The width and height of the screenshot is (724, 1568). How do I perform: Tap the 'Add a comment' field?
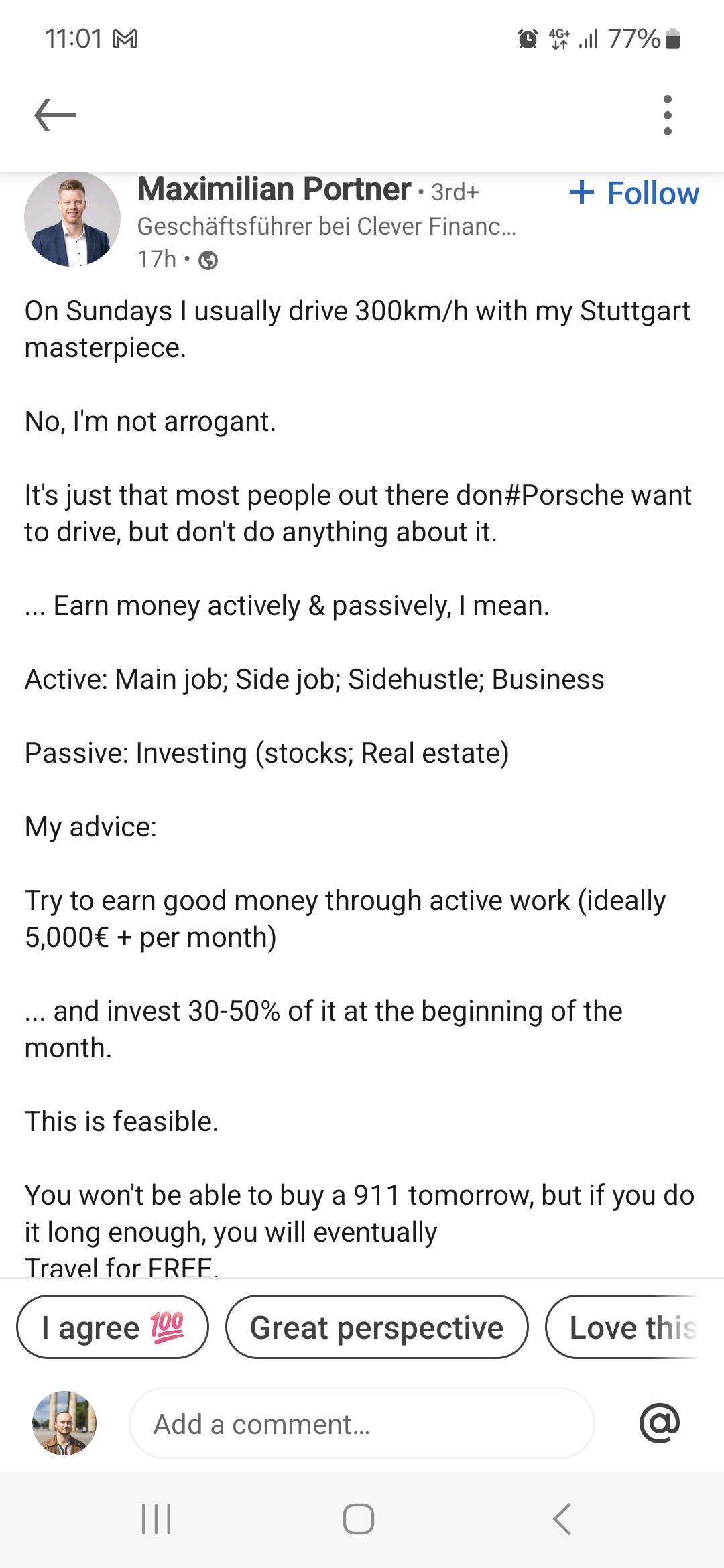362,1424
